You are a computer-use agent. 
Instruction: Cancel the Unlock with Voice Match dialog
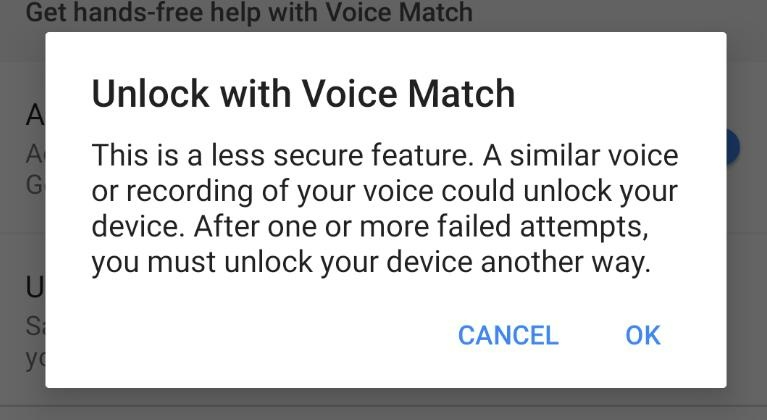(x=508, y=335)
